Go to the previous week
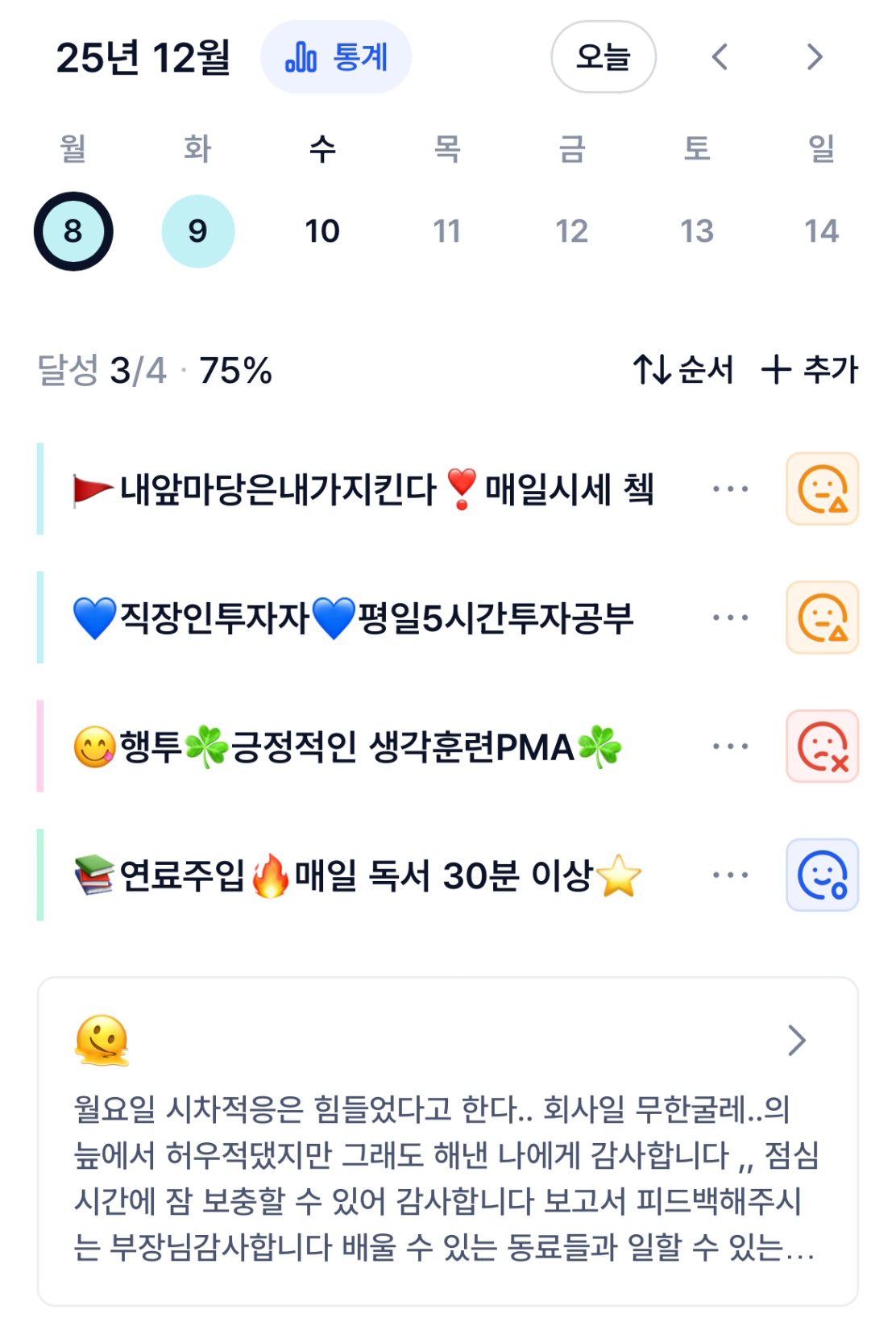Screen dimensions: 896x1343 click(720, 57)
